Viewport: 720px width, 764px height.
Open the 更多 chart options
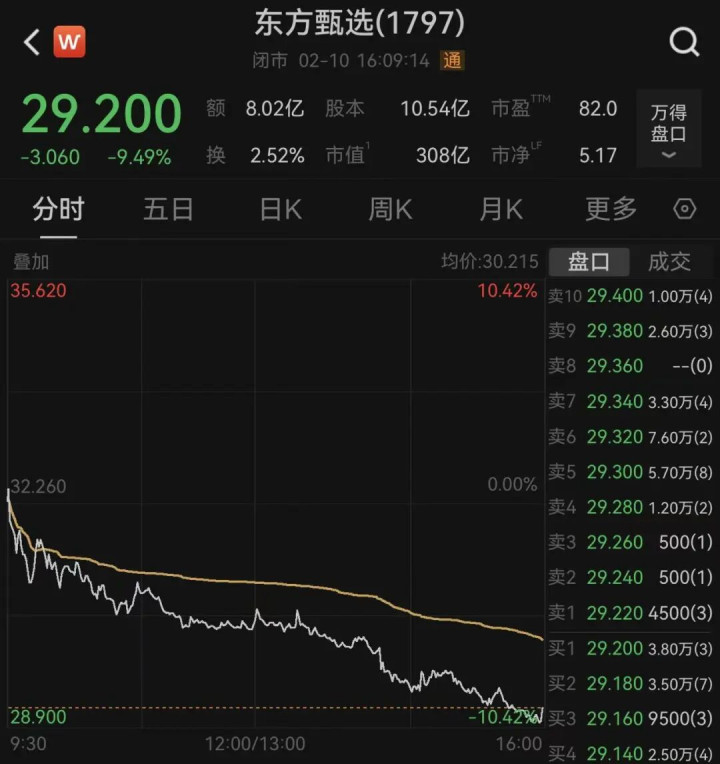[611, 209]
